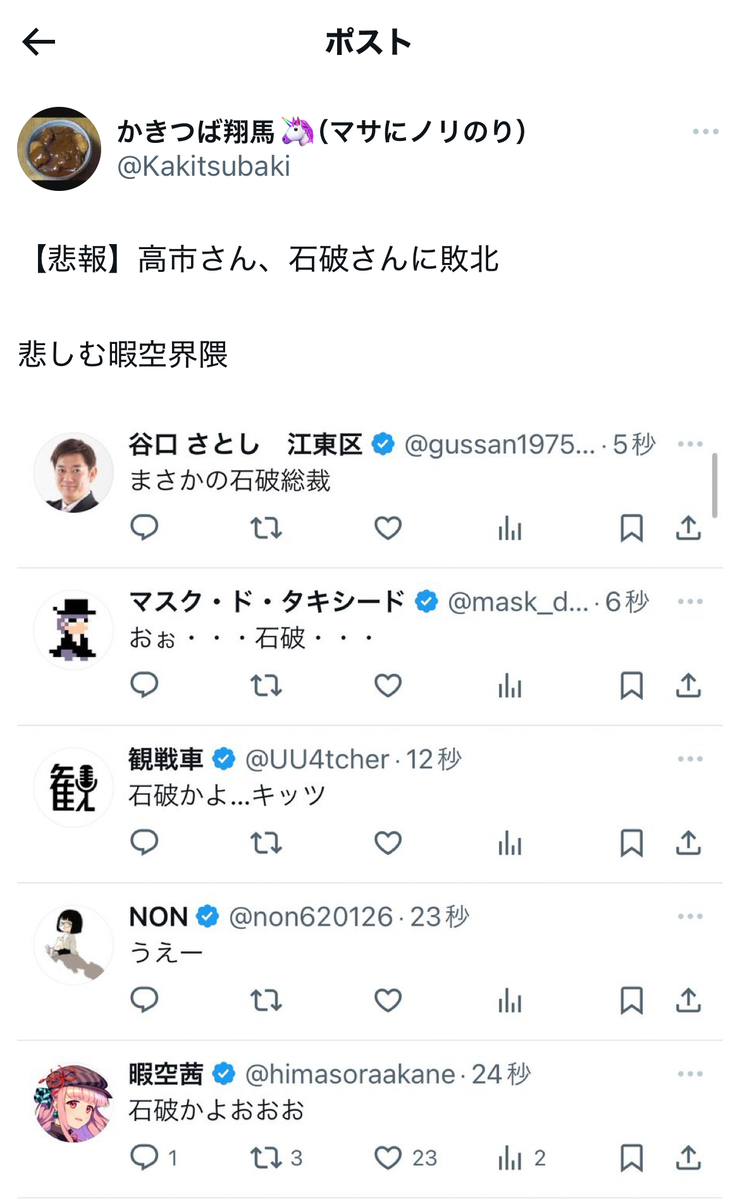
Task: Like 観戦車's reply
Action: 387,843
